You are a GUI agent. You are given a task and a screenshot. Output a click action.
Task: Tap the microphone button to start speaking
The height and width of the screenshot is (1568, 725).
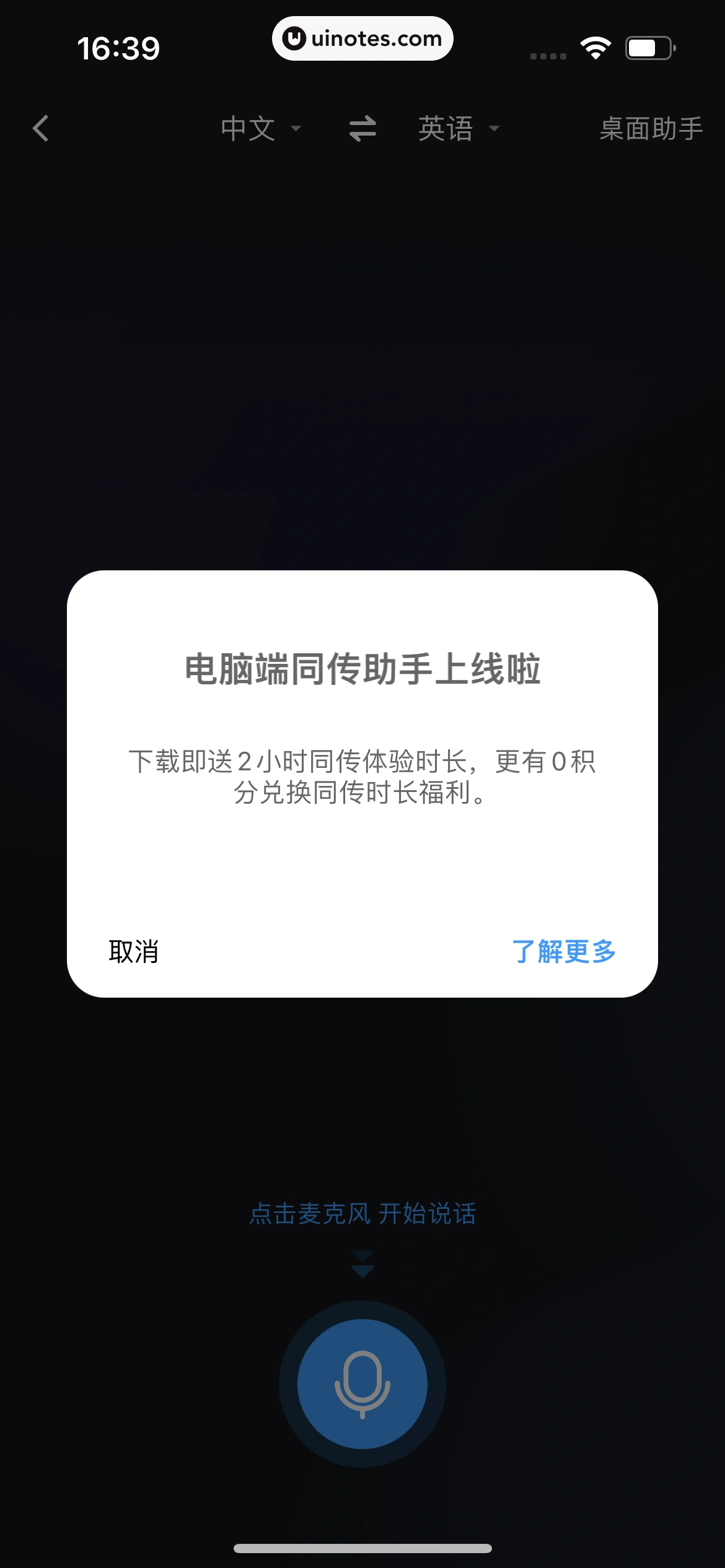click(x=362, y=1386)
